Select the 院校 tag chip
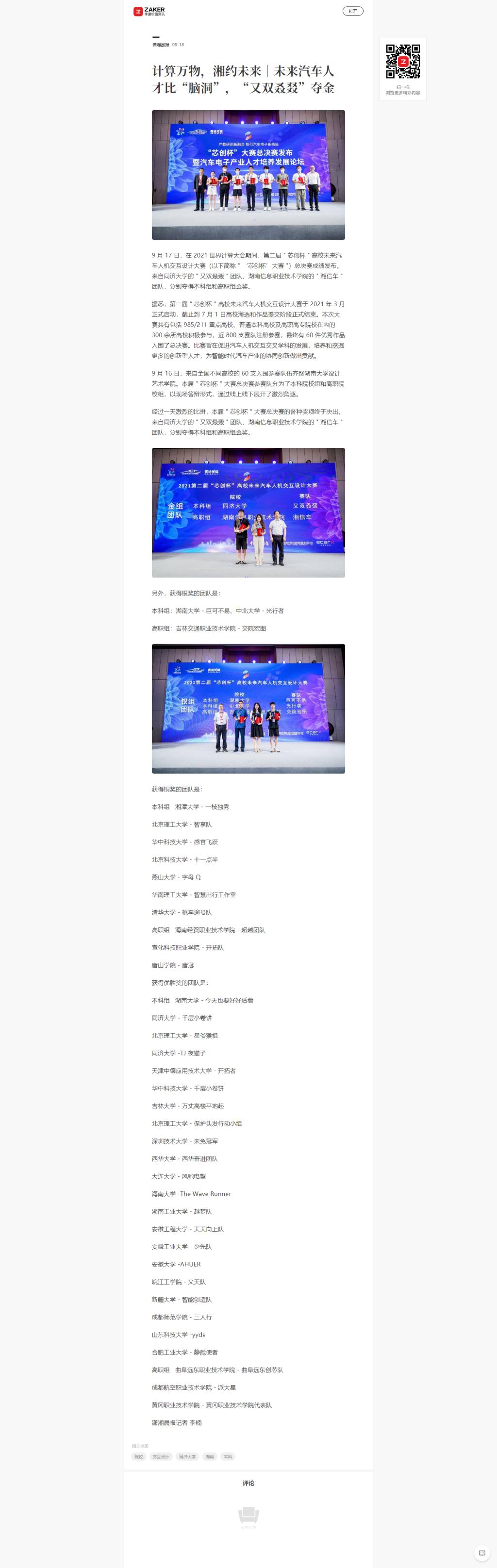 click(139, 1456)
